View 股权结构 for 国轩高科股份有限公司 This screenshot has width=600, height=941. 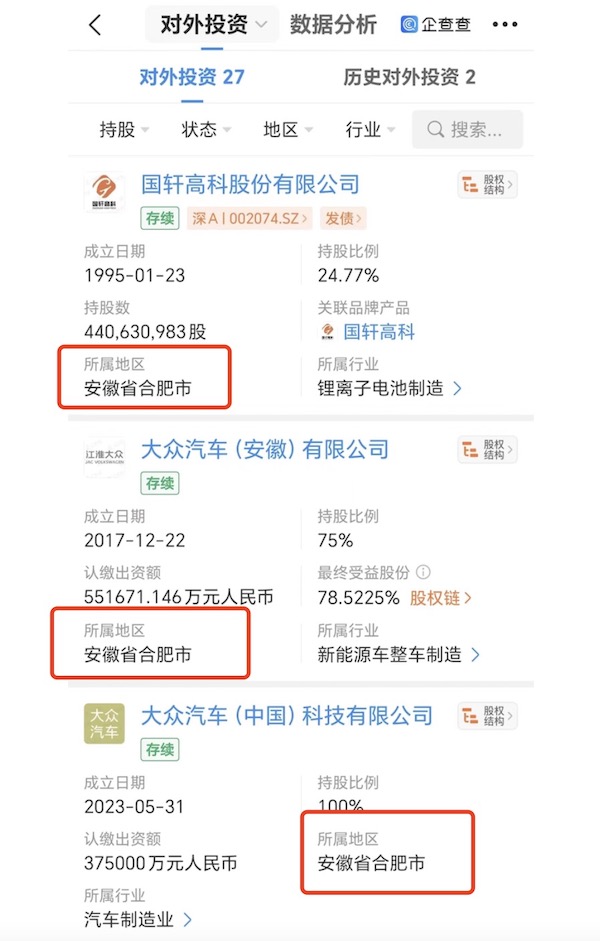click(488, 185)
